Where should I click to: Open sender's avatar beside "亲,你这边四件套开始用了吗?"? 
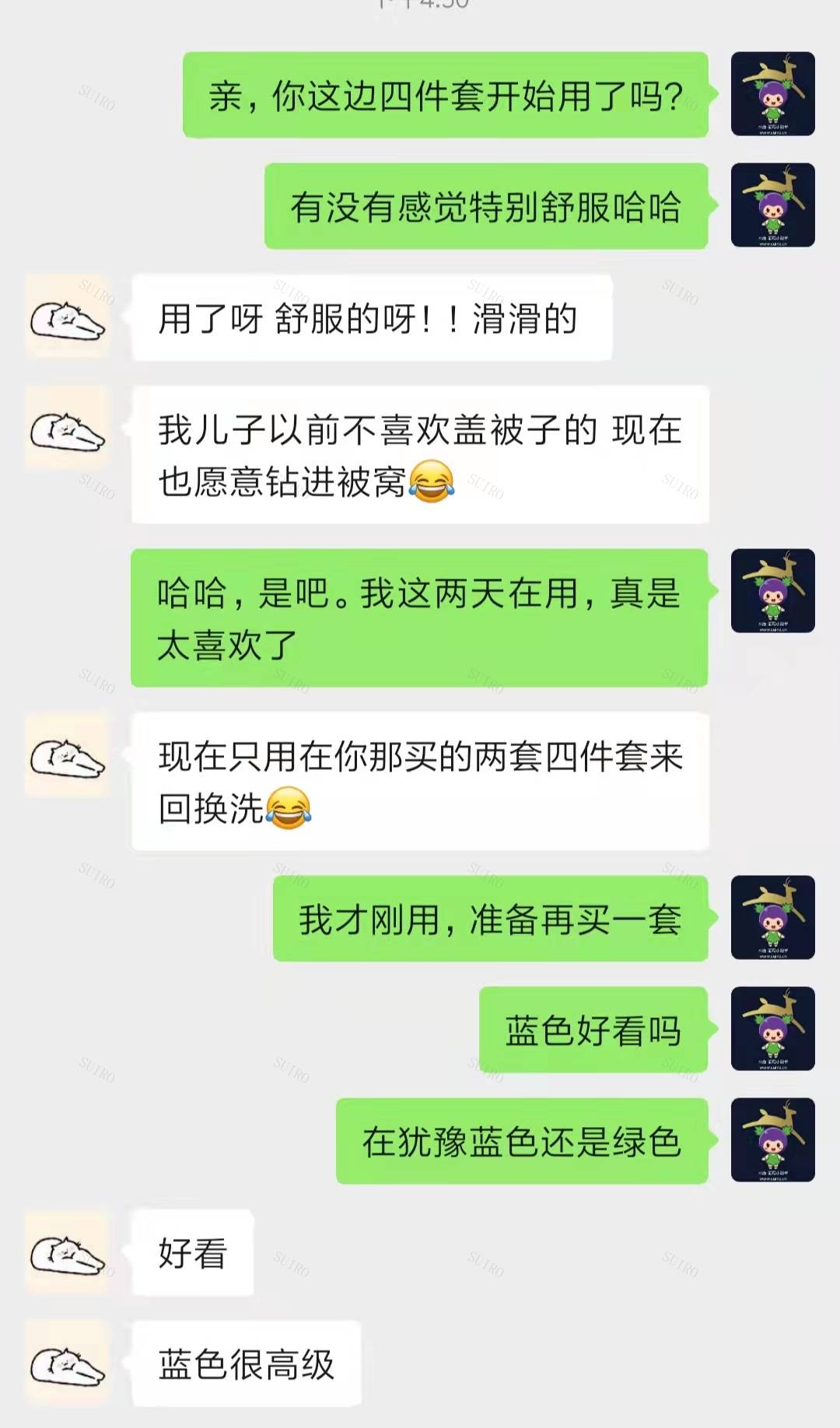pos(772,94)
